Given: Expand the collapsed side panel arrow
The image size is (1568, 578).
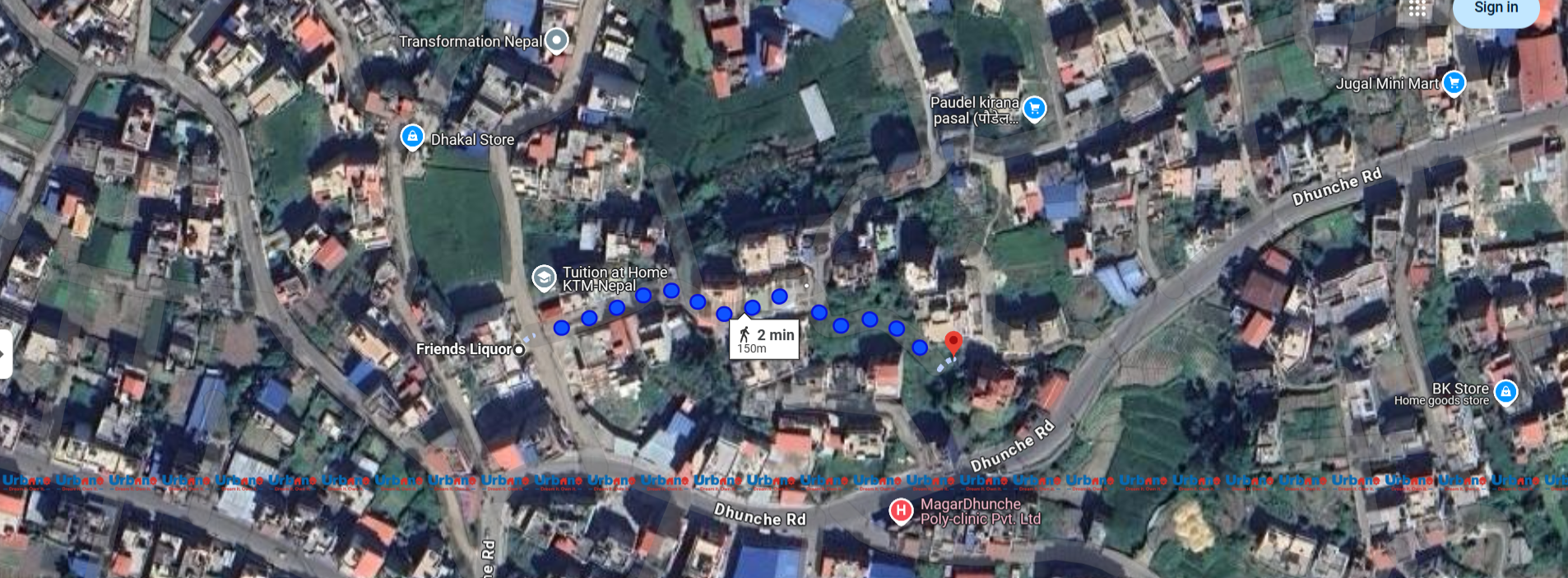Looking at the screenshot, I should (x=4, y=354).
